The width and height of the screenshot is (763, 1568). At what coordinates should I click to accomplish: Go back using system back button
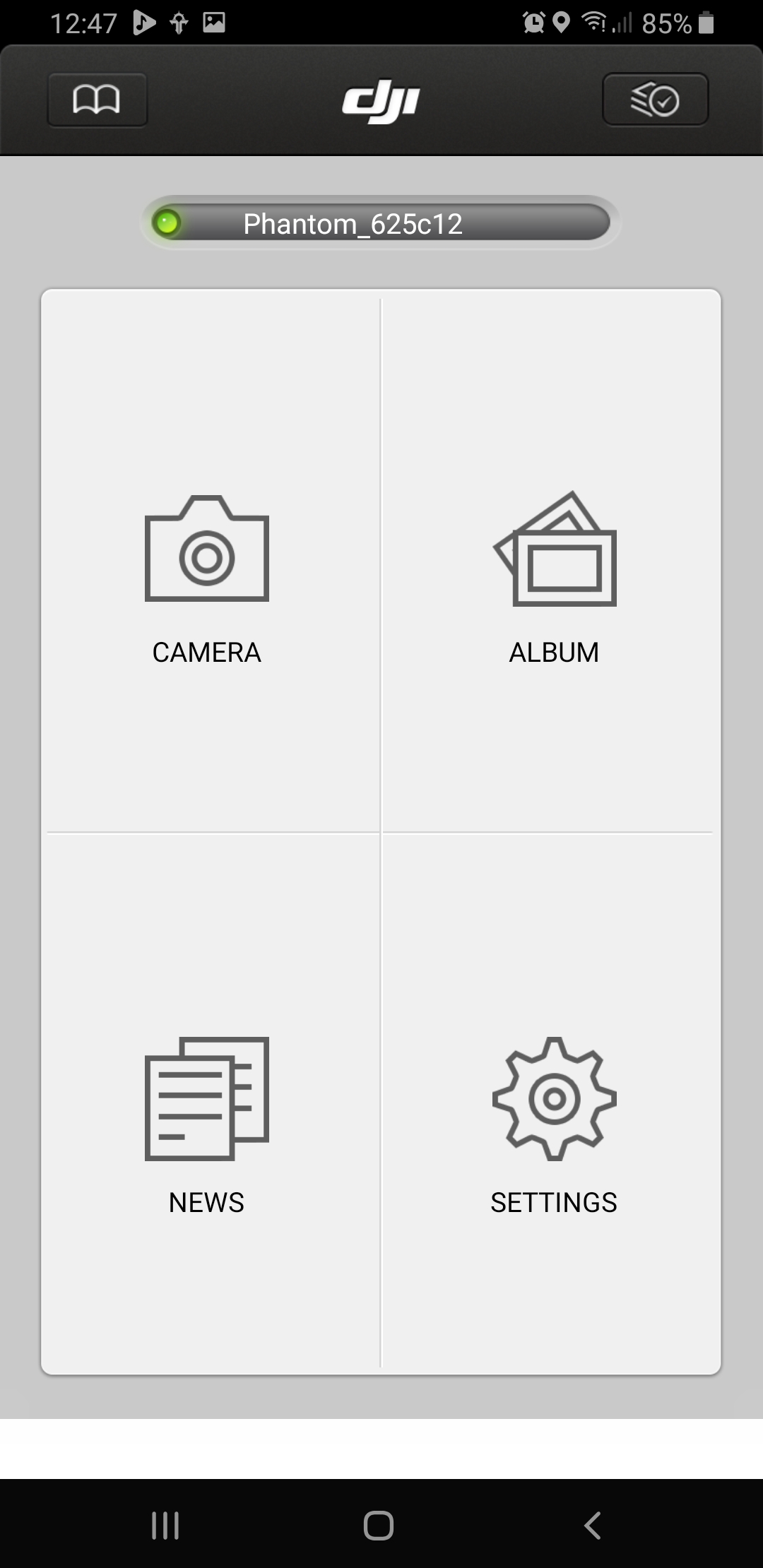593,1526
